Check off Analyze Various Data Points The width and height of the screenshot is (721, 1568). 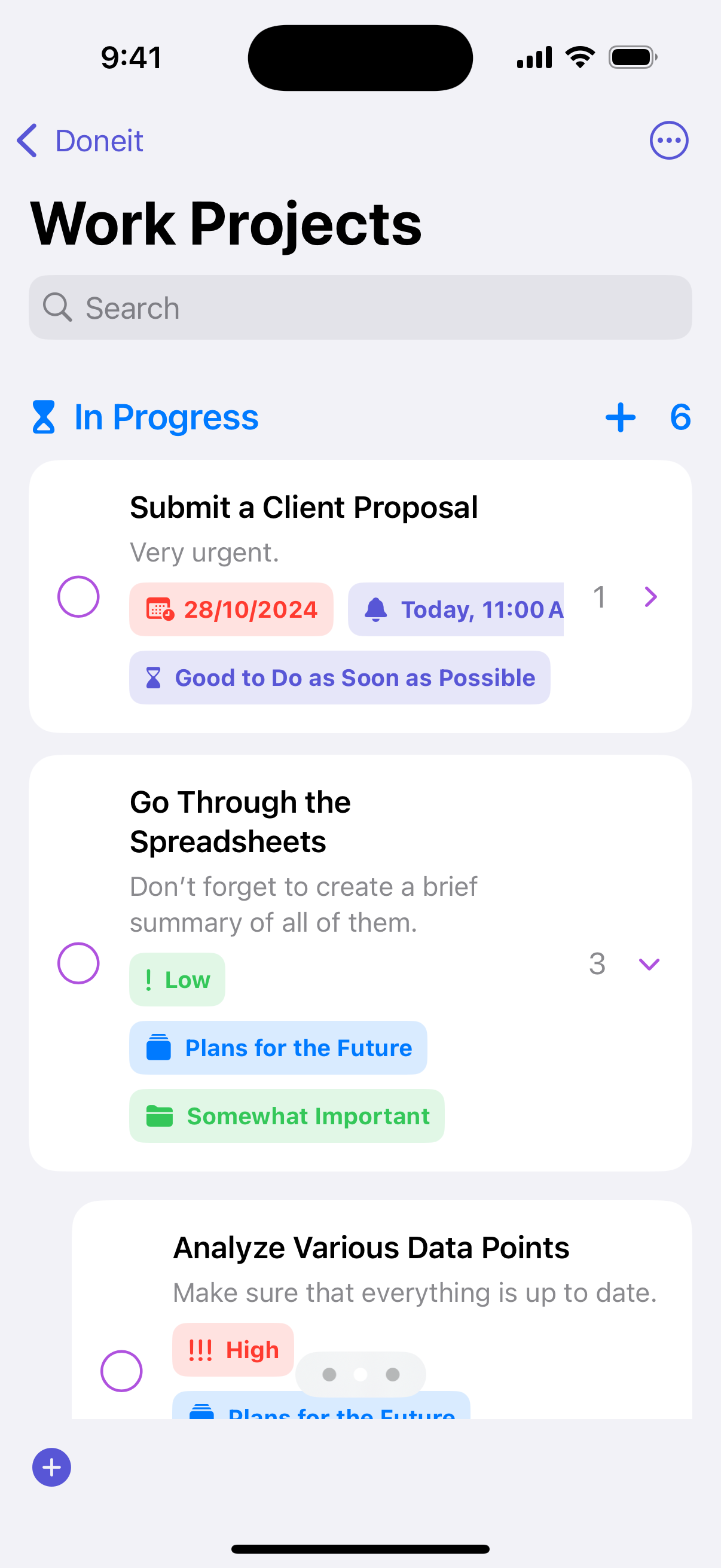click(122, 1371)
